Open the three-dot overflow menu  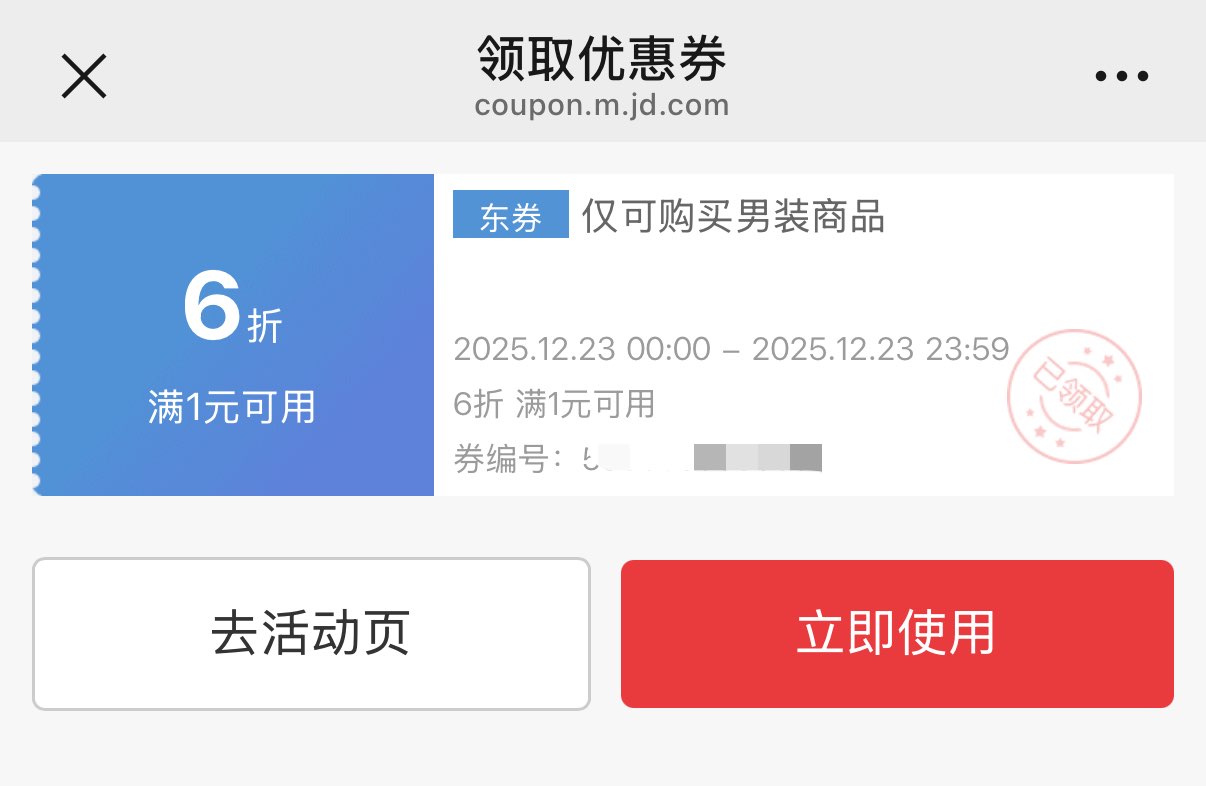pos(1122,76)
